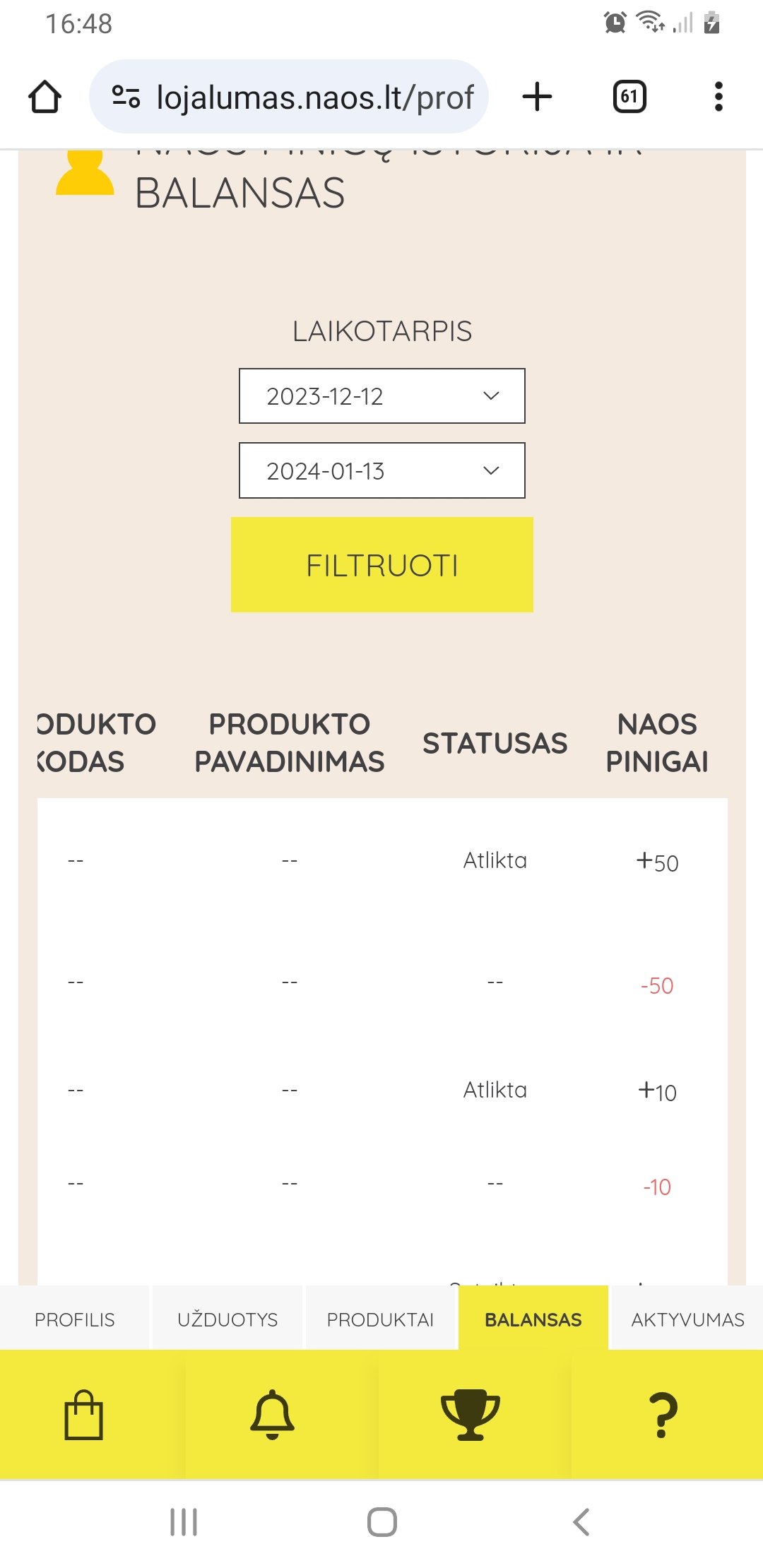This screenshot has width=763, height=1568.
Task: Show the open tabs switcher
Action: click(629, 97)
